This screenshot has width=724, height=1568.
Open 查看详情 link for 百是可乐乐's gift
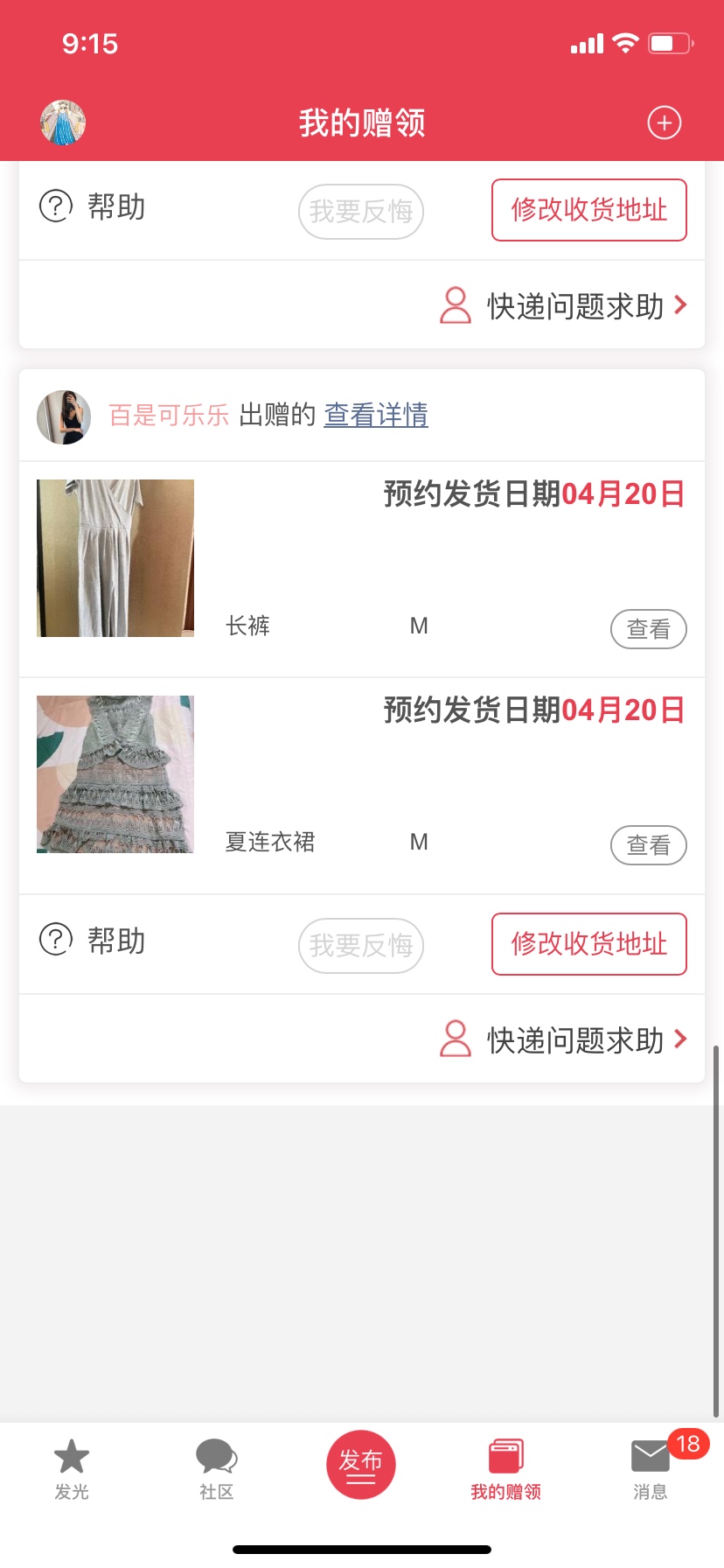click(376, 415)
